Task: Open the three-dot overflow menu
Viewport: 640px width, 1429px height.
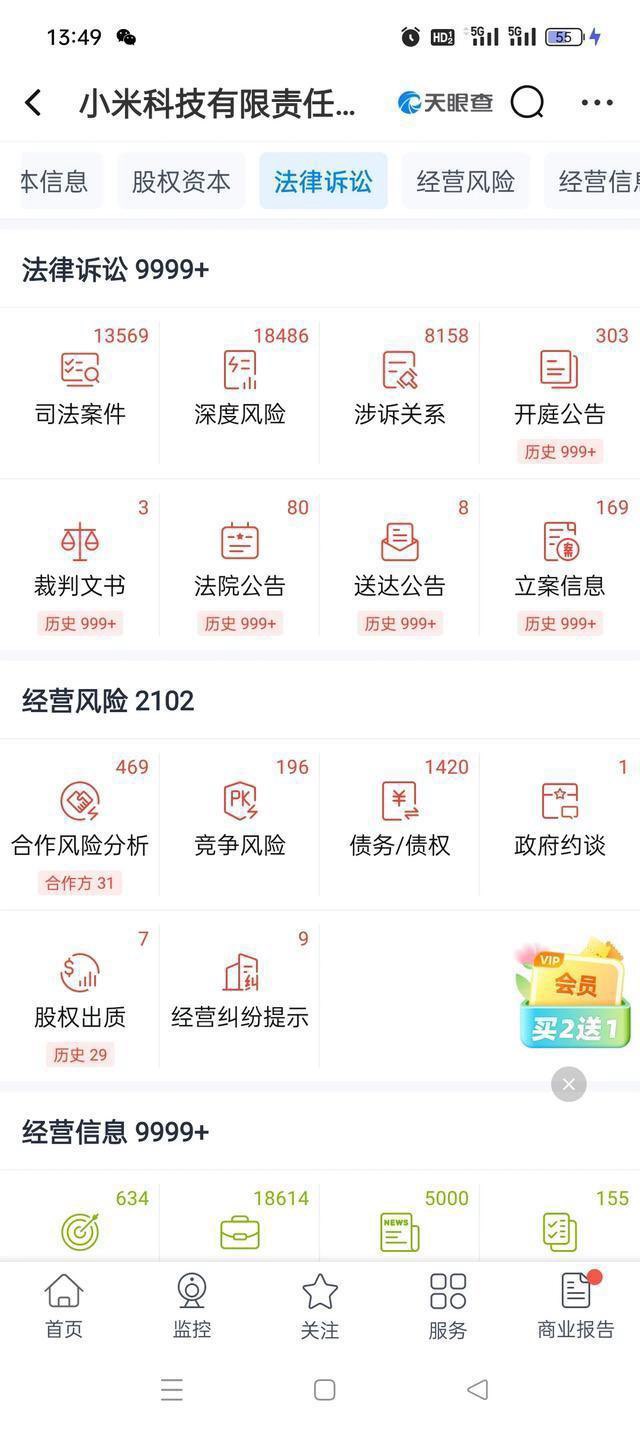Action: [597, 103]
